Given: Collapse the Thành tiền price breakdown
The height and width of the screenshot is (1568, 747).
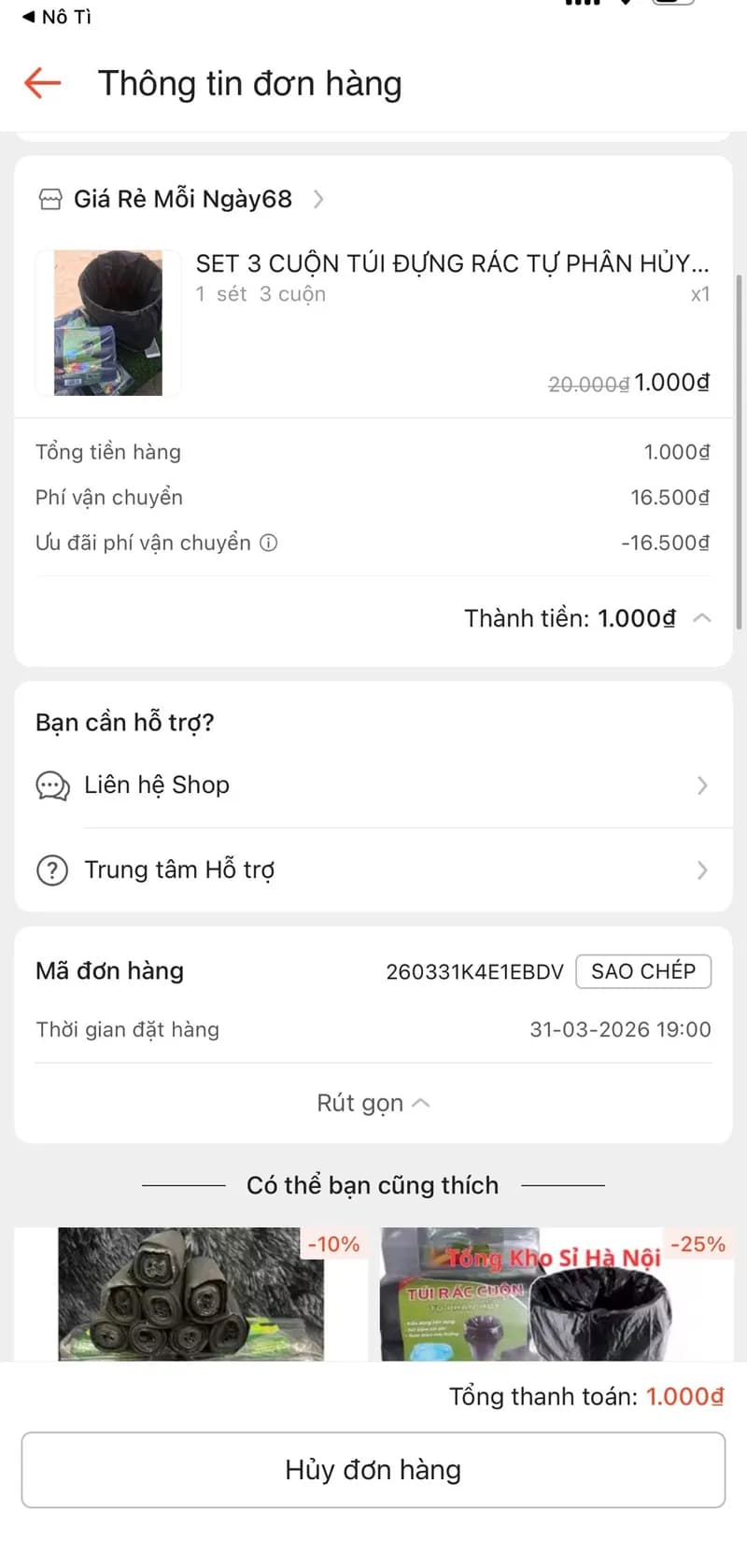Looking at the screenshot, I should (702, 618).
